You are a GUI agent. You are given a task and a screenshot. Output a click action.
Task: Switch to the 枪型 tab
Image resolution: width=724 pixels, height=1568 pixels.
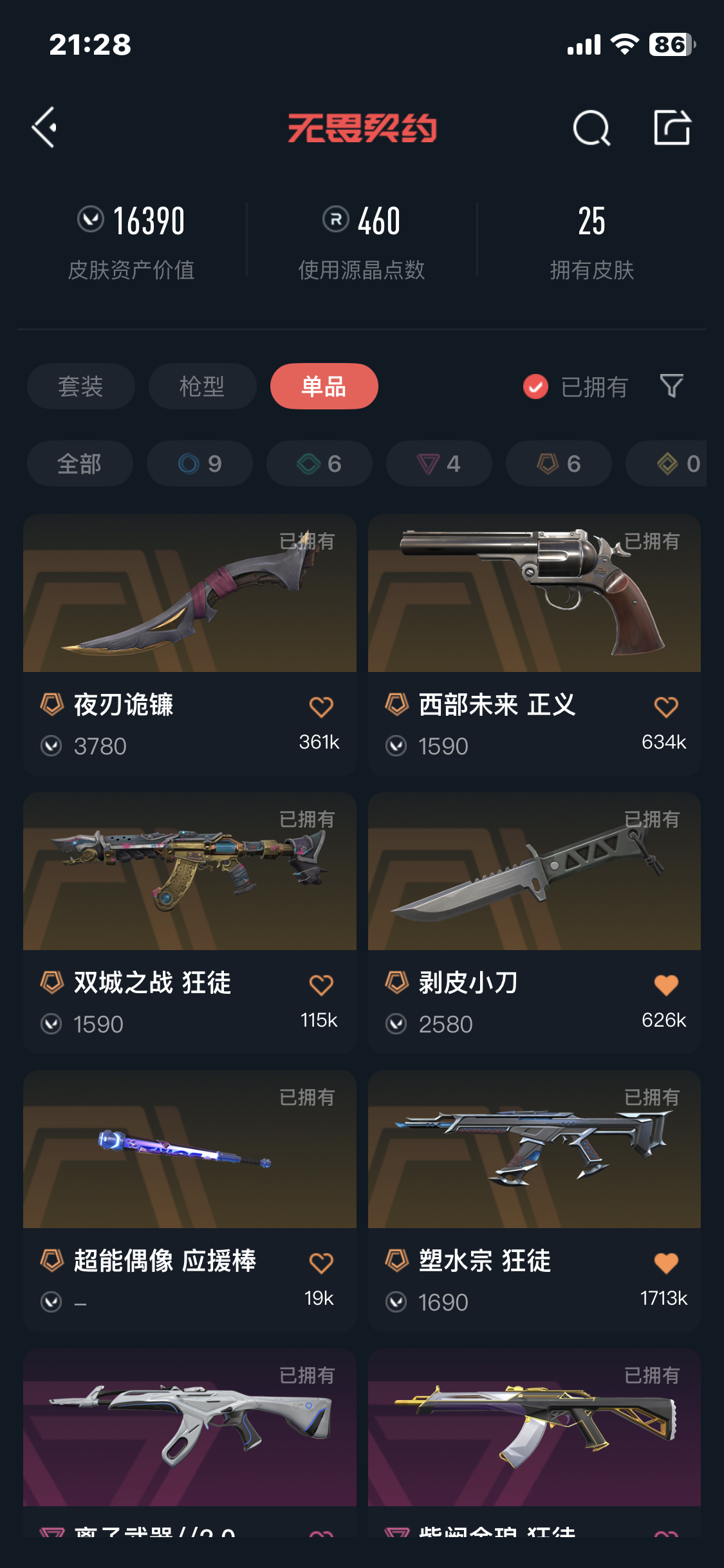(x=202, y=386)
